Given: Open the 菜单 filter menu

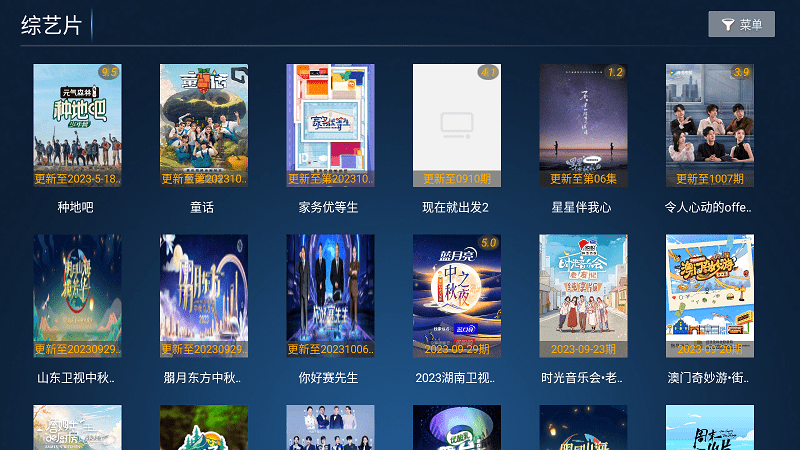Looking at the screenshot, I should [x=741, y=25].
